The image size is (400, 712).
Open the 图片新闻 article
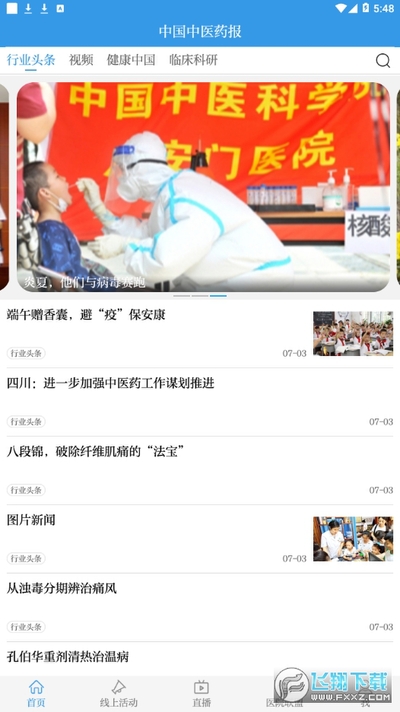pos(200,539)
